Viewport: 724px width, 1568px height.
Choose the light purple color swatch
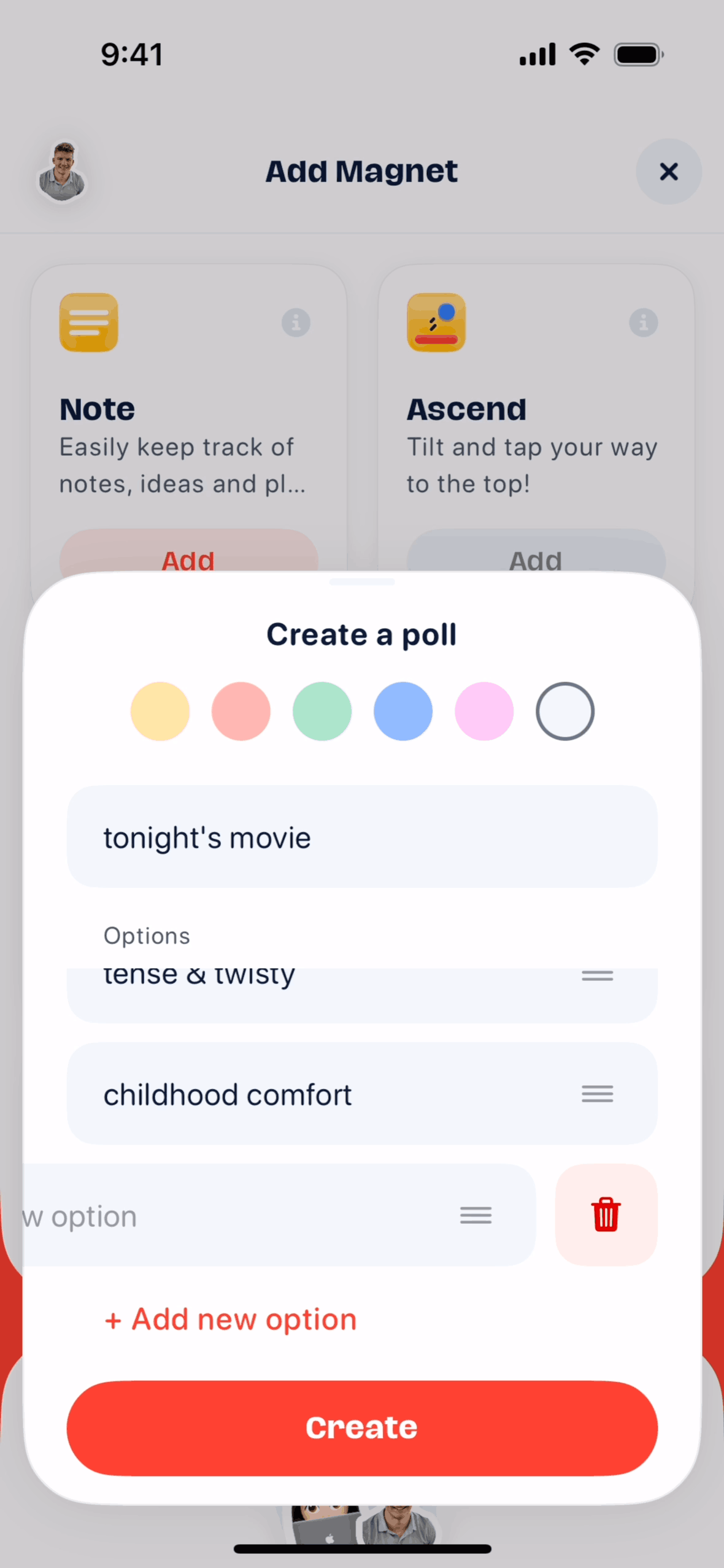[483, 712]
